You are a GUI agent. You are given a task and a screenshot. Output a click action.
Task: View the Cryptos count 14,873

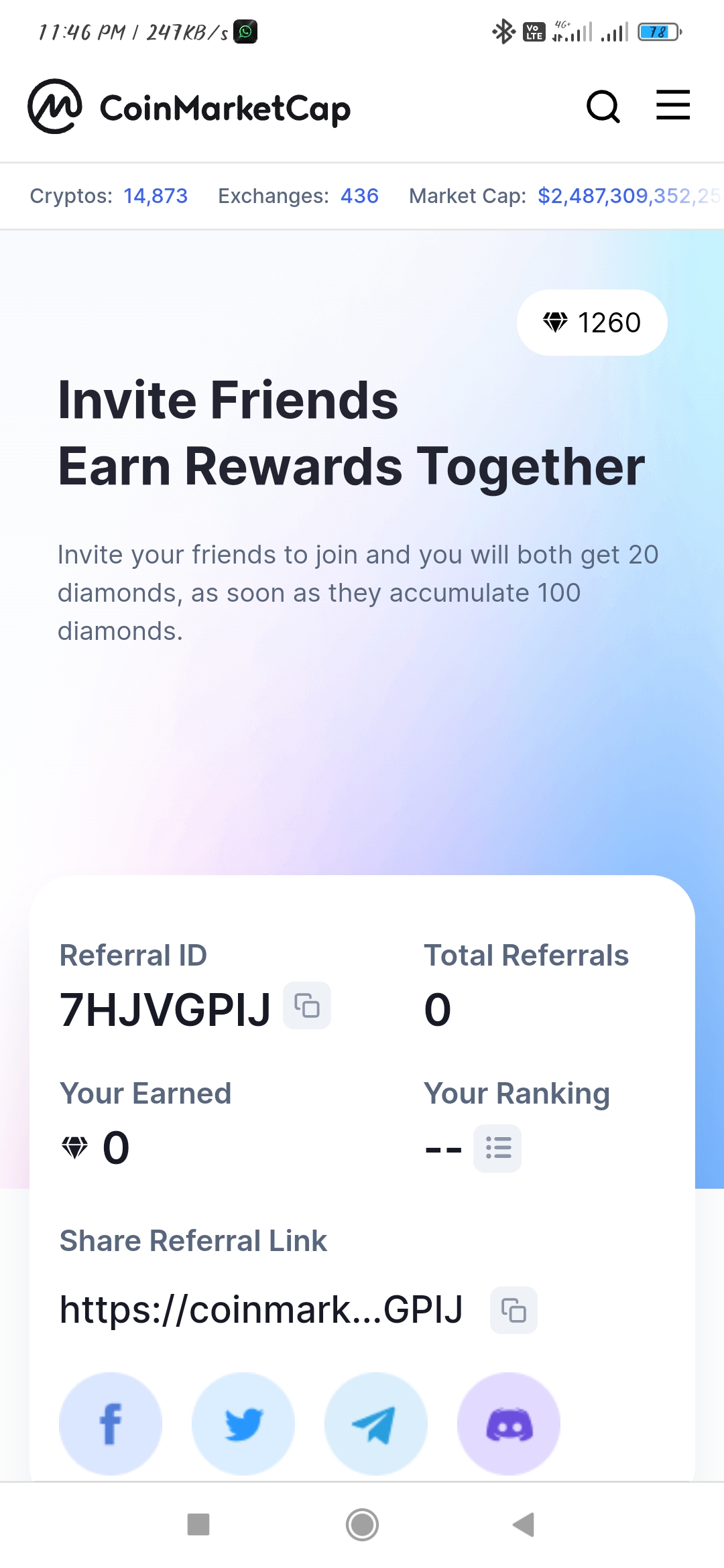point(156,196)
